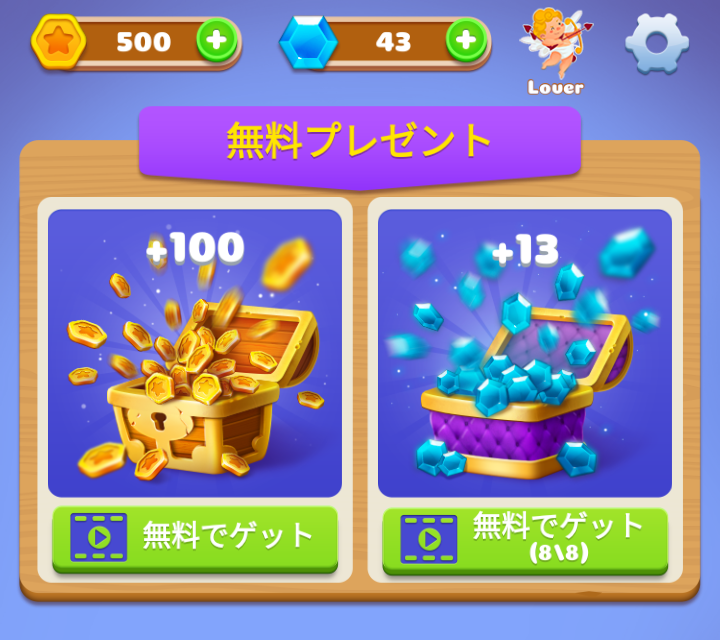720x640 pixels.
Task: Get the free +13 gems (8\8)
Action: pyautogui.click(x=525, y=540)
